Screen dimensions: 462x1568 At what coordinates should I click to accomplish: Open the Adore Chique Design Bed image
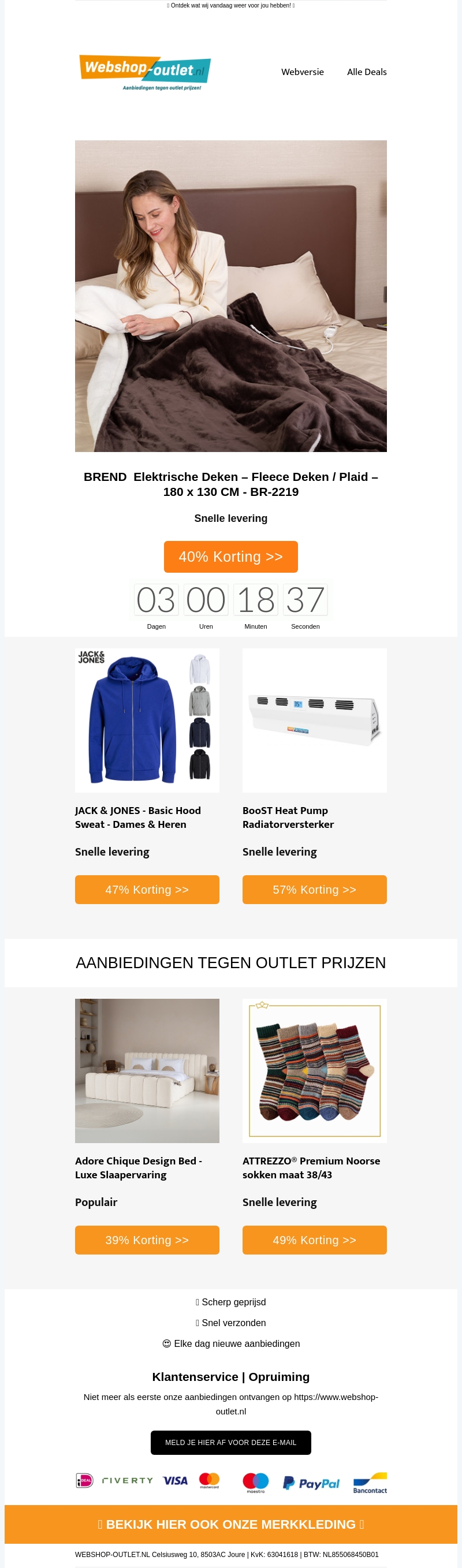[147, 1070]
